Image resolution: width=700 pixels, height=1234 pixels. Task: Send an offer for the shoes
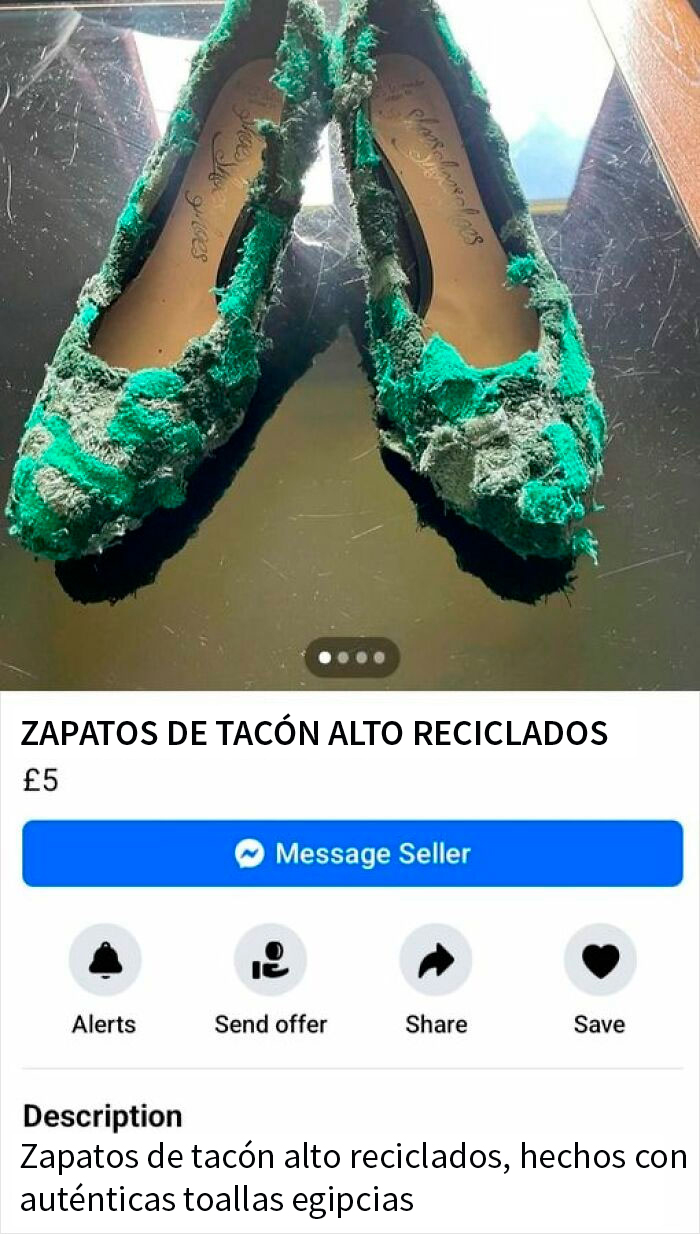coord(270,961)
